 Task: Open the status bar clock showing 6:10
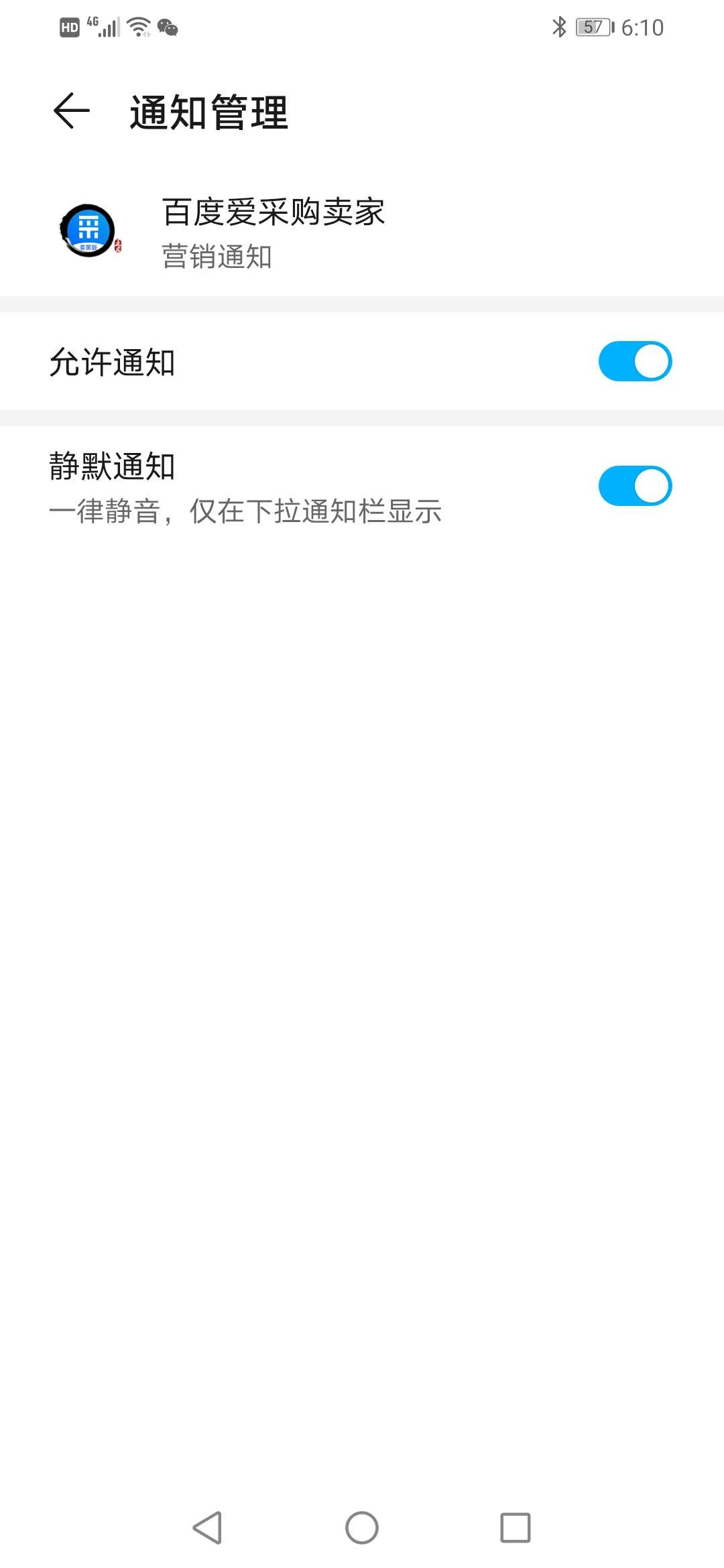(642, 27)
